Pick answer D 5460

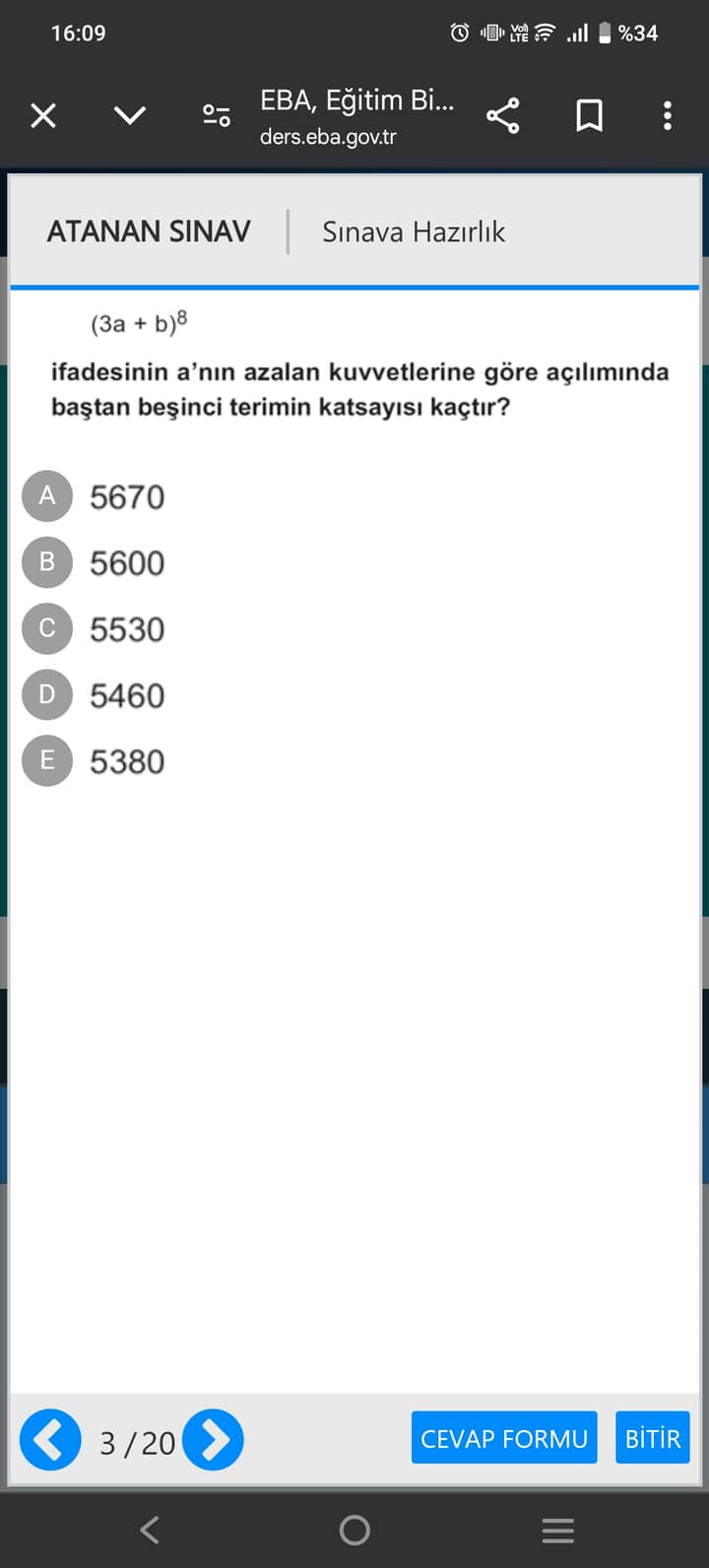pos(47,694)
